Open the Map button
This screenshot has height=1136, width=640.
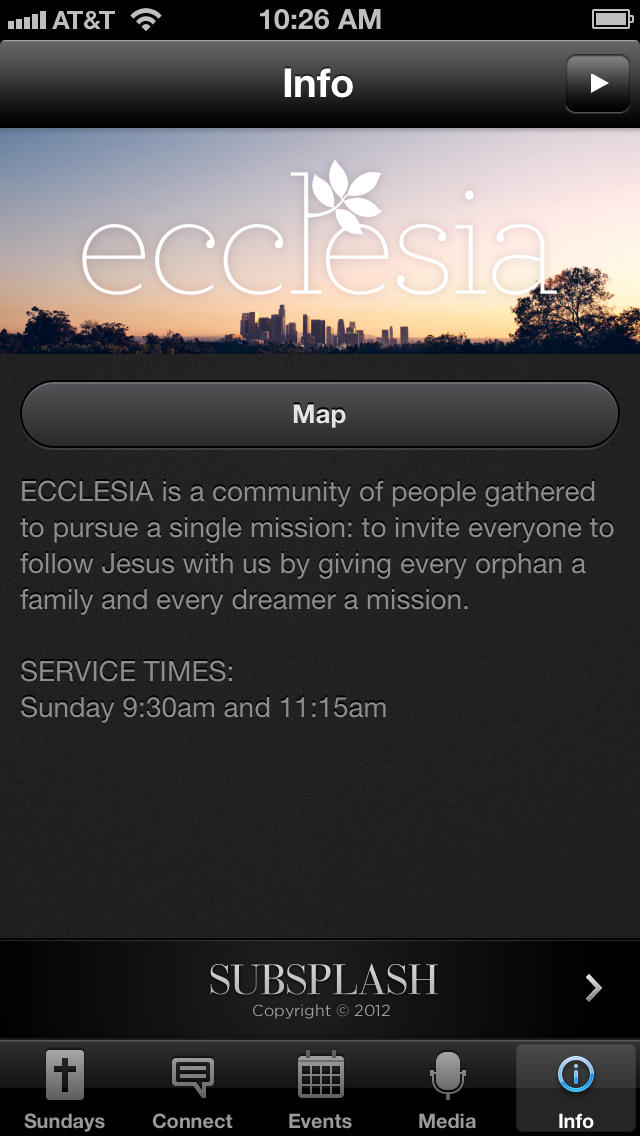click(320, 414)
